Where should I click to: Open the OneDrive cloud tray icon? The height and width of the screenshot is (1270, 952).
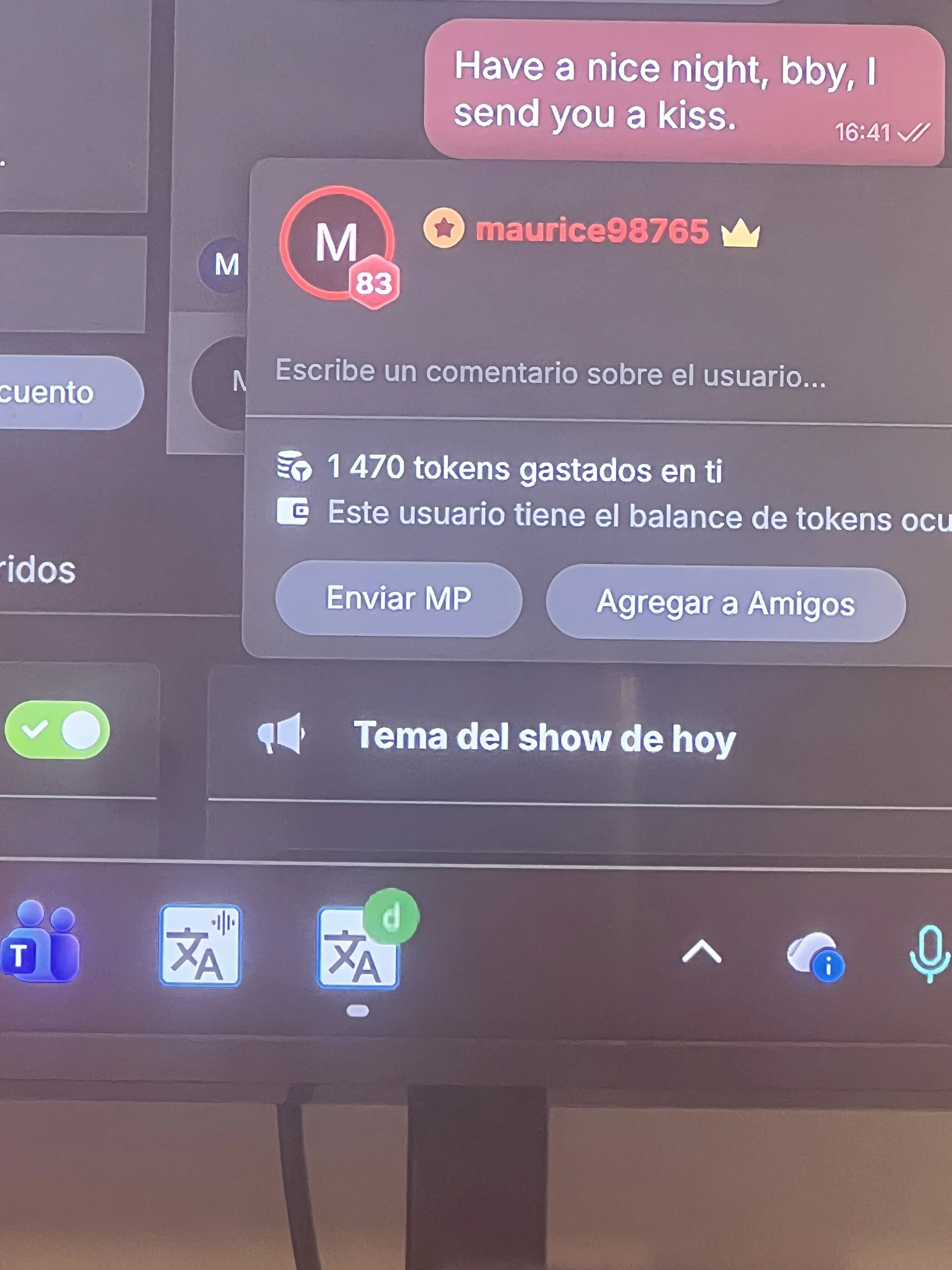pos(814,955)
